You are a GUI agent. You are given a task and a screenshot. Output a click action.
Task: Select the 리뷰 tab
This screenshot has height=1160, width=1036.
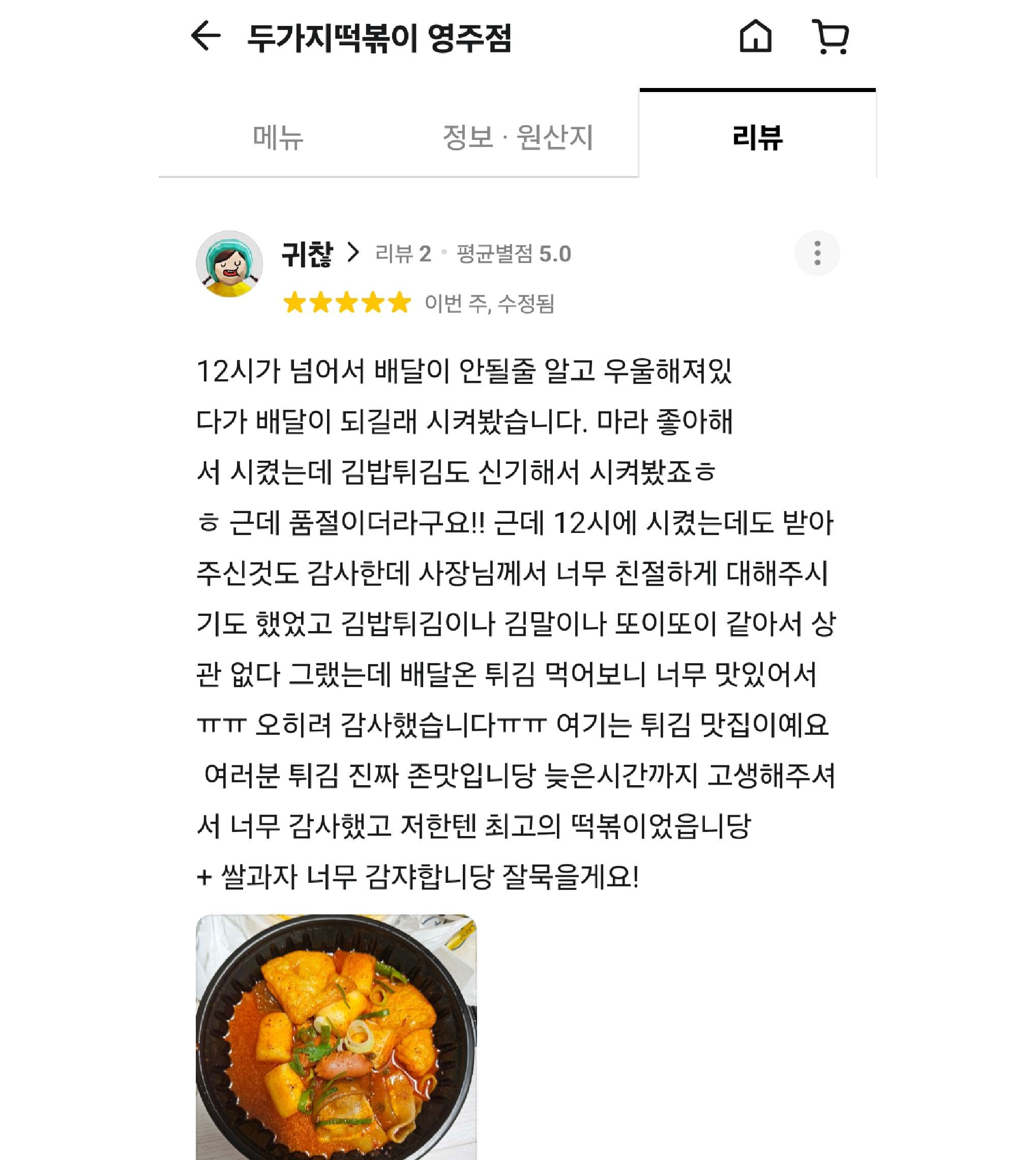pyautogui.click(x=757, y=137)
